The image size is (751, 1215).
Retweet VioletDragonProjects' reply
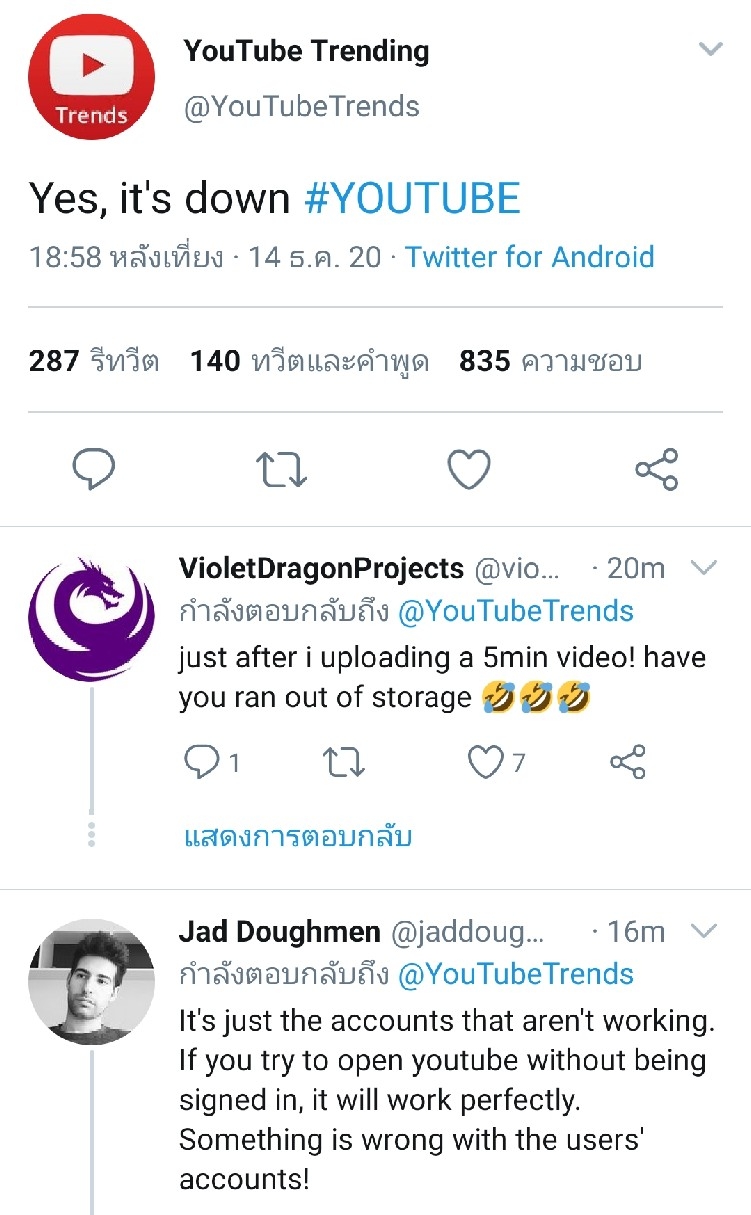coord(345,763)
